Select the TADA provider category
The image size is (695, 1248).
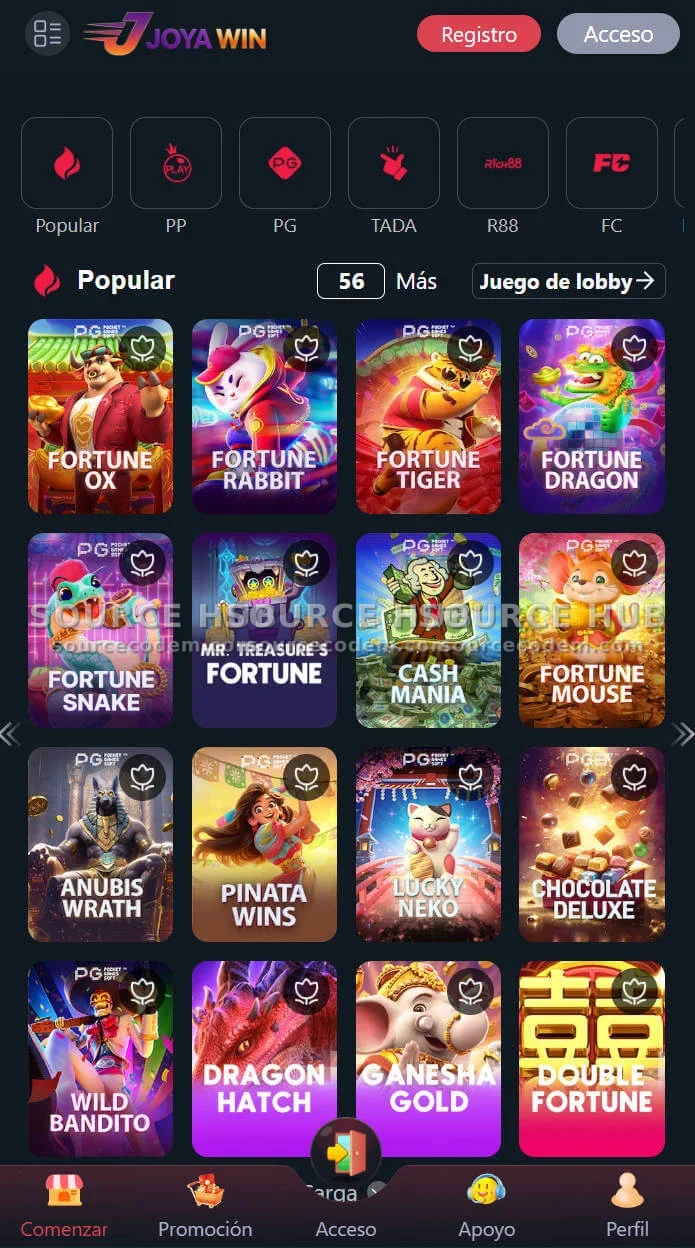(x=394, y=163)
